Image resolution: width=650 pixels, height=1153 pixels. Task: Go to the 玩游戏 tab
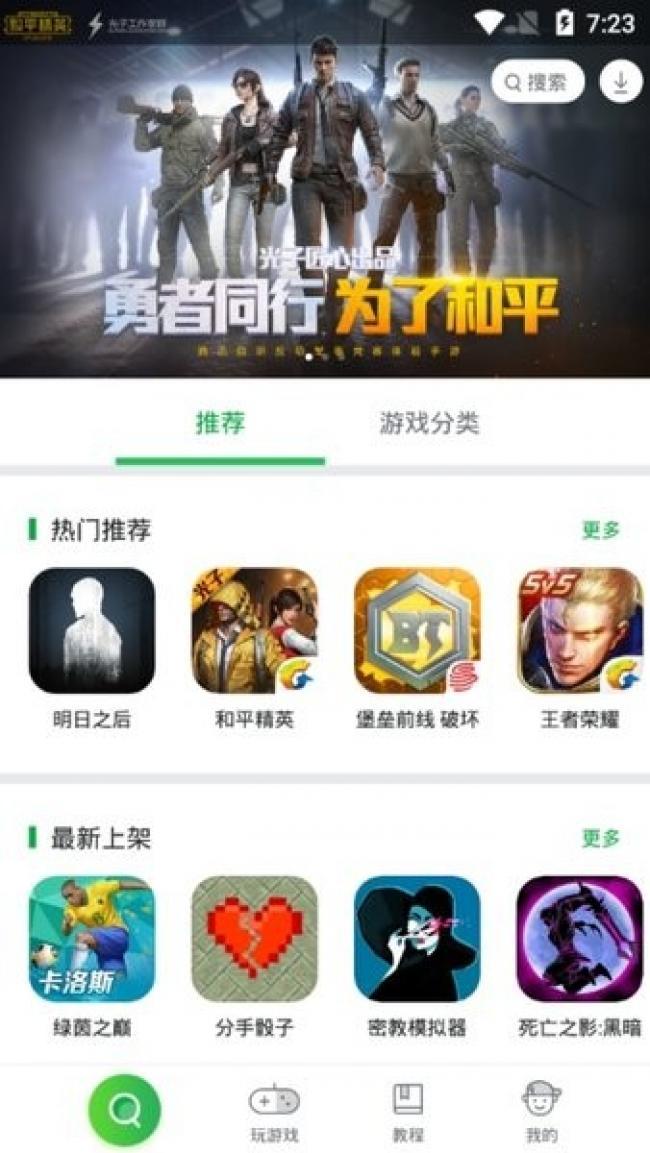[274, 1112]
